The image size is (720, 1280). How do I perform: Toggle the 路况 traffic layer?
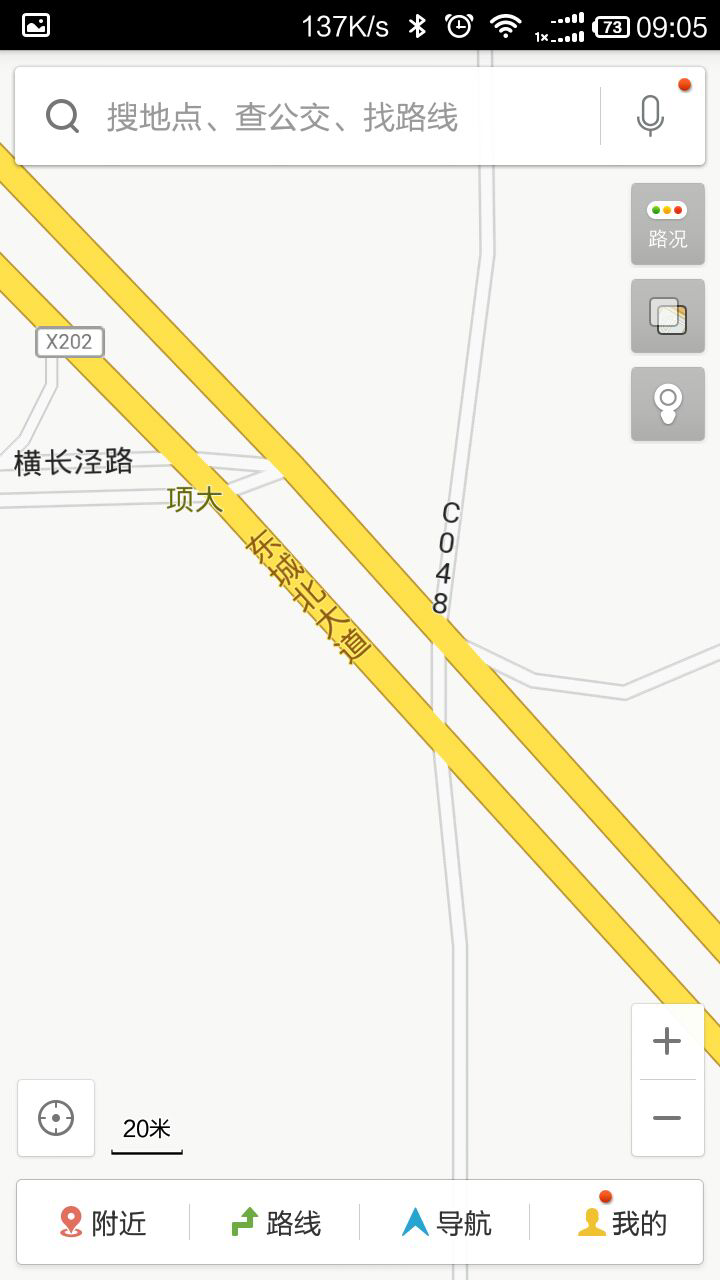(x=668, y=224)
